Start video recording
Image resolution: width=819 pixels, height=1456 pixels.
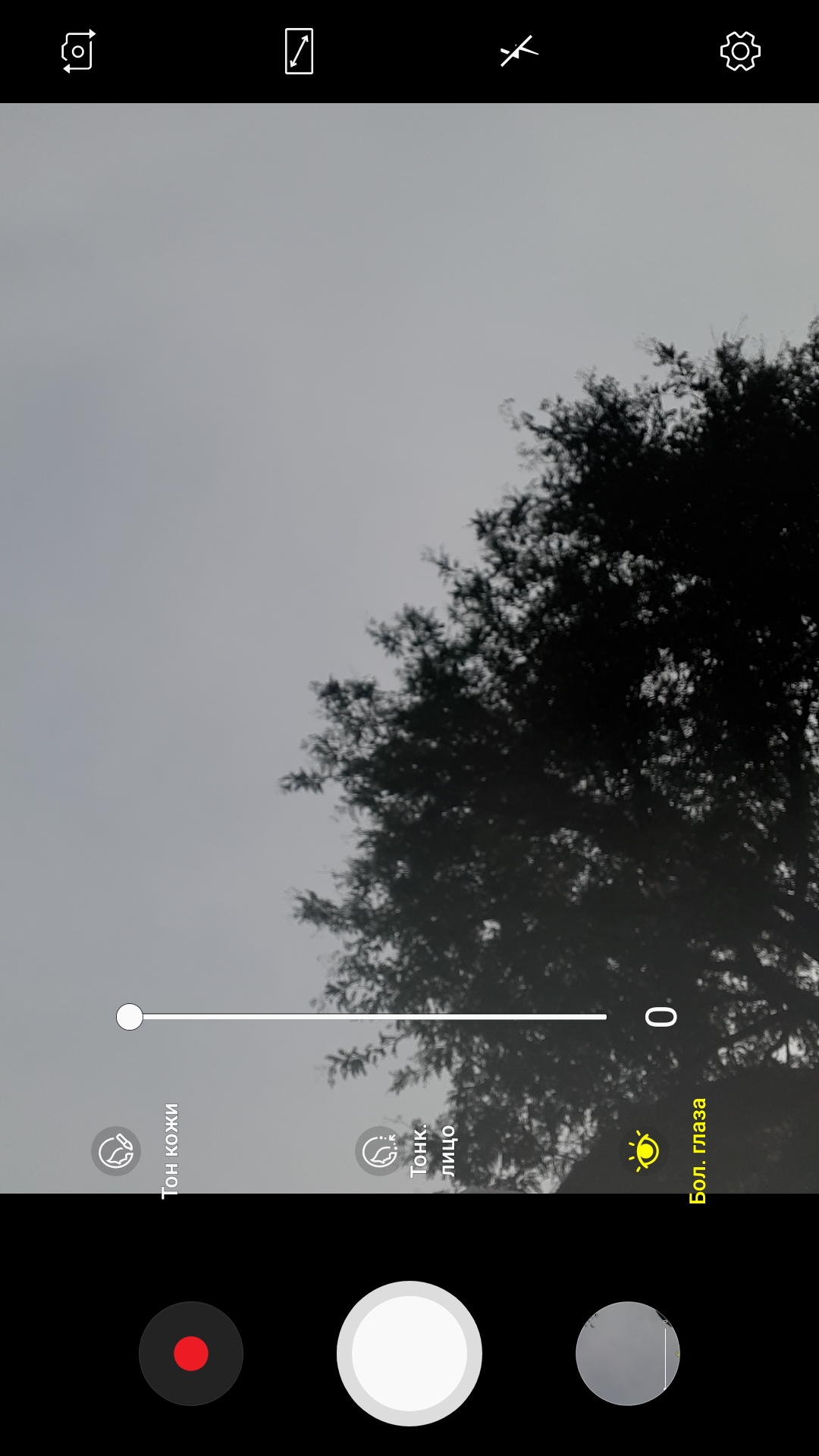pyautogui.click(x=191, y=1354)
